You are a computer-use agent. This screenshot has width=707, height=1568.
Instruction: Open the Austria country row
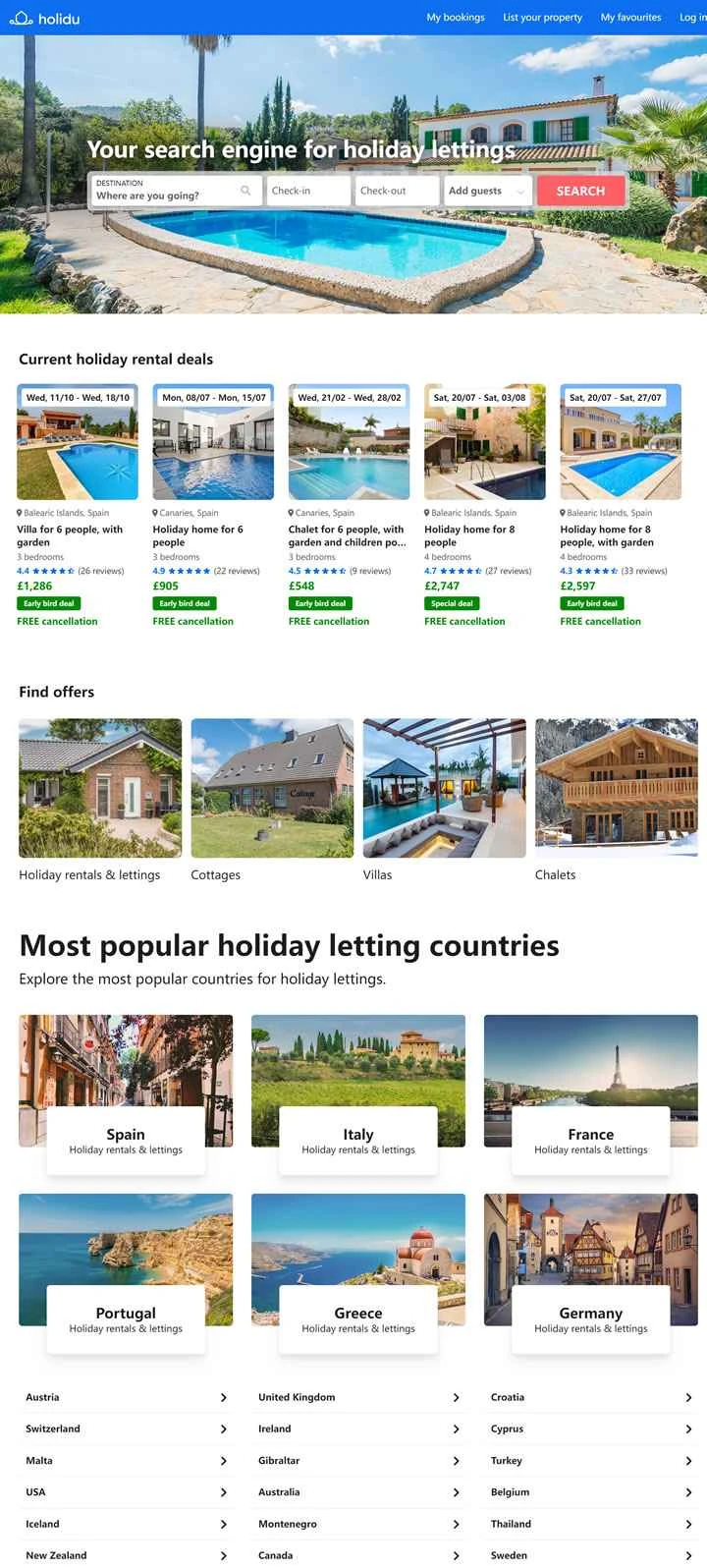tap(126, 1397)
